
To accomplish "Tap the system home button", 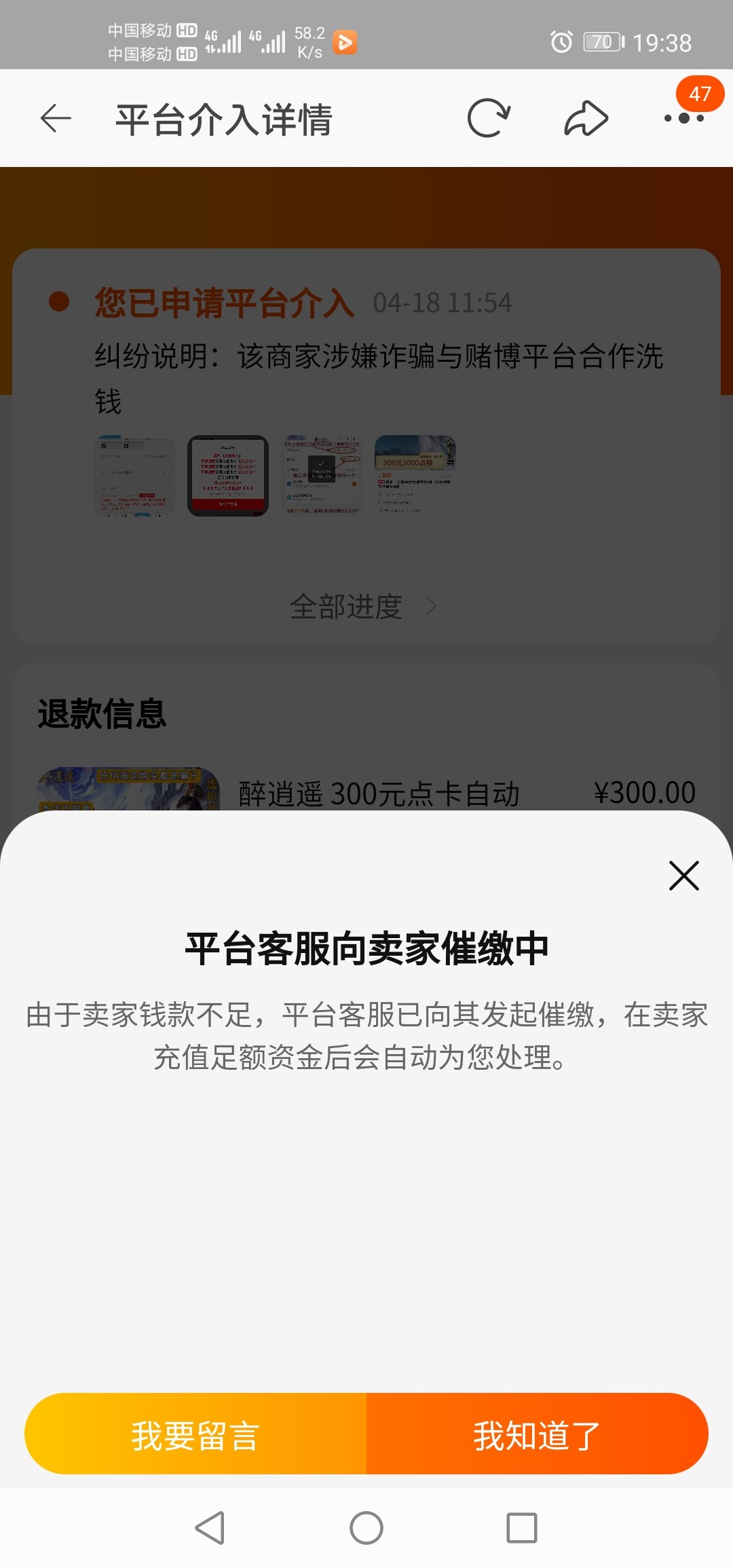I will coord(366,1528).
